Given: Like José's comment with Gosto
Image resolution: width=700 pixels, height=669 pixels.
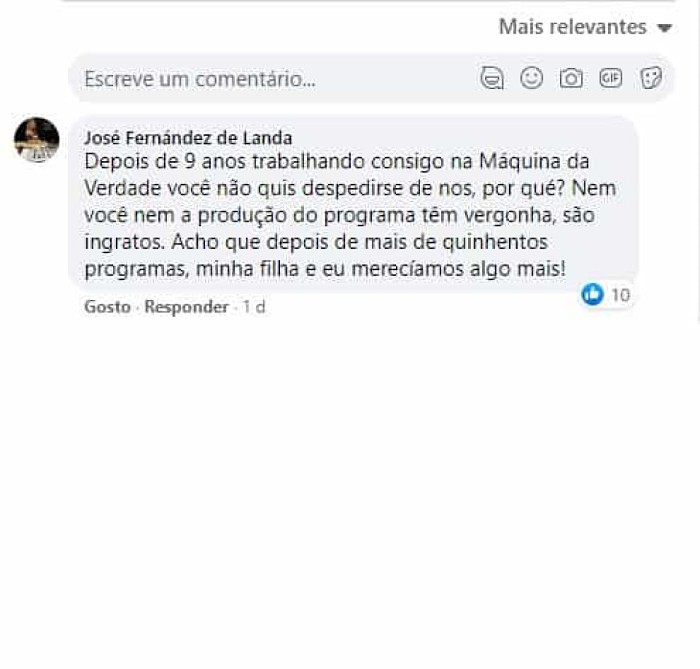Looking at the screenshot, I should click(x=107, y=307).
